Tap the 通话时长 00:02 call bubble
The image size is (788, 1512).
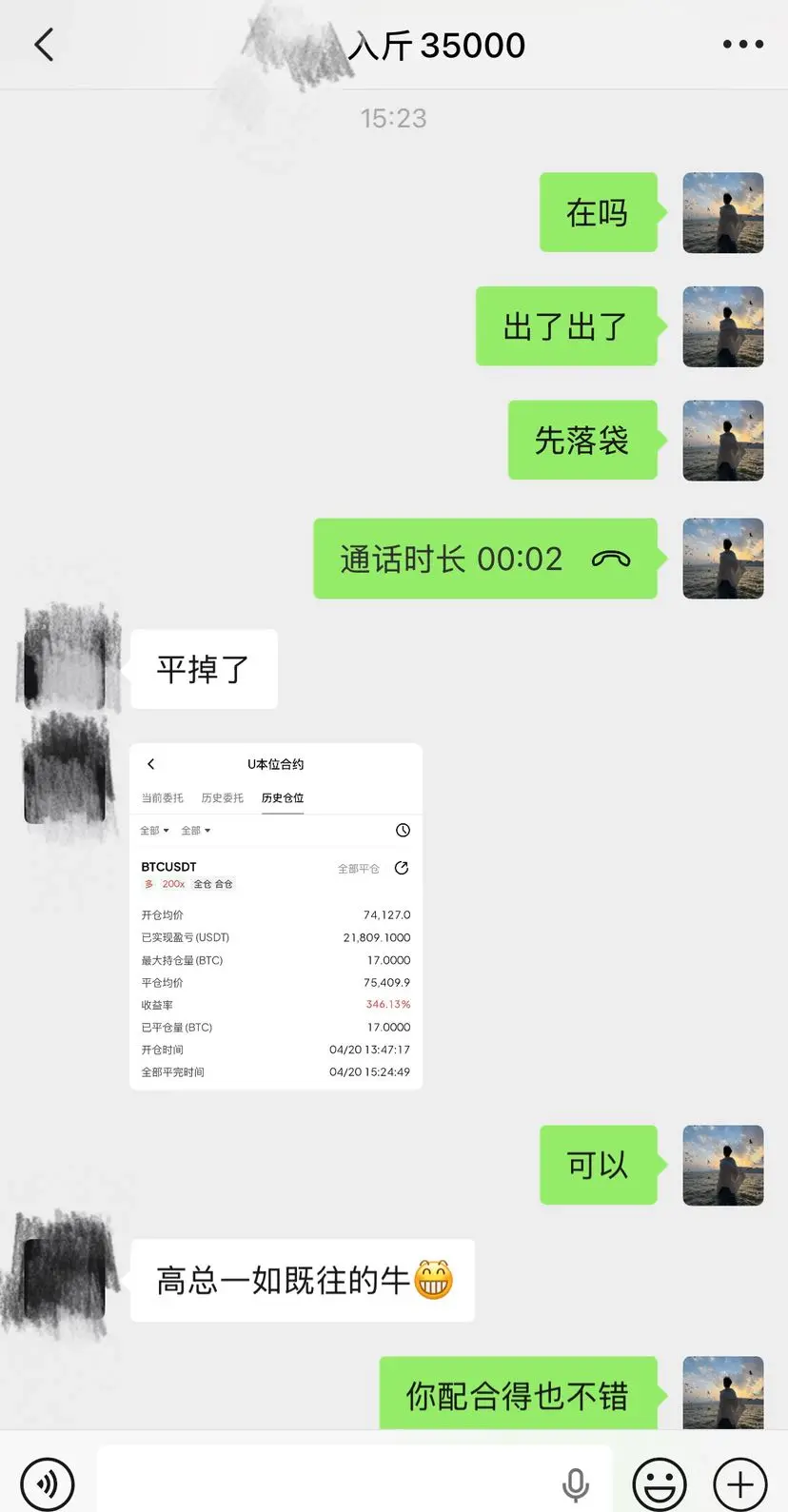tap(485, 560)
